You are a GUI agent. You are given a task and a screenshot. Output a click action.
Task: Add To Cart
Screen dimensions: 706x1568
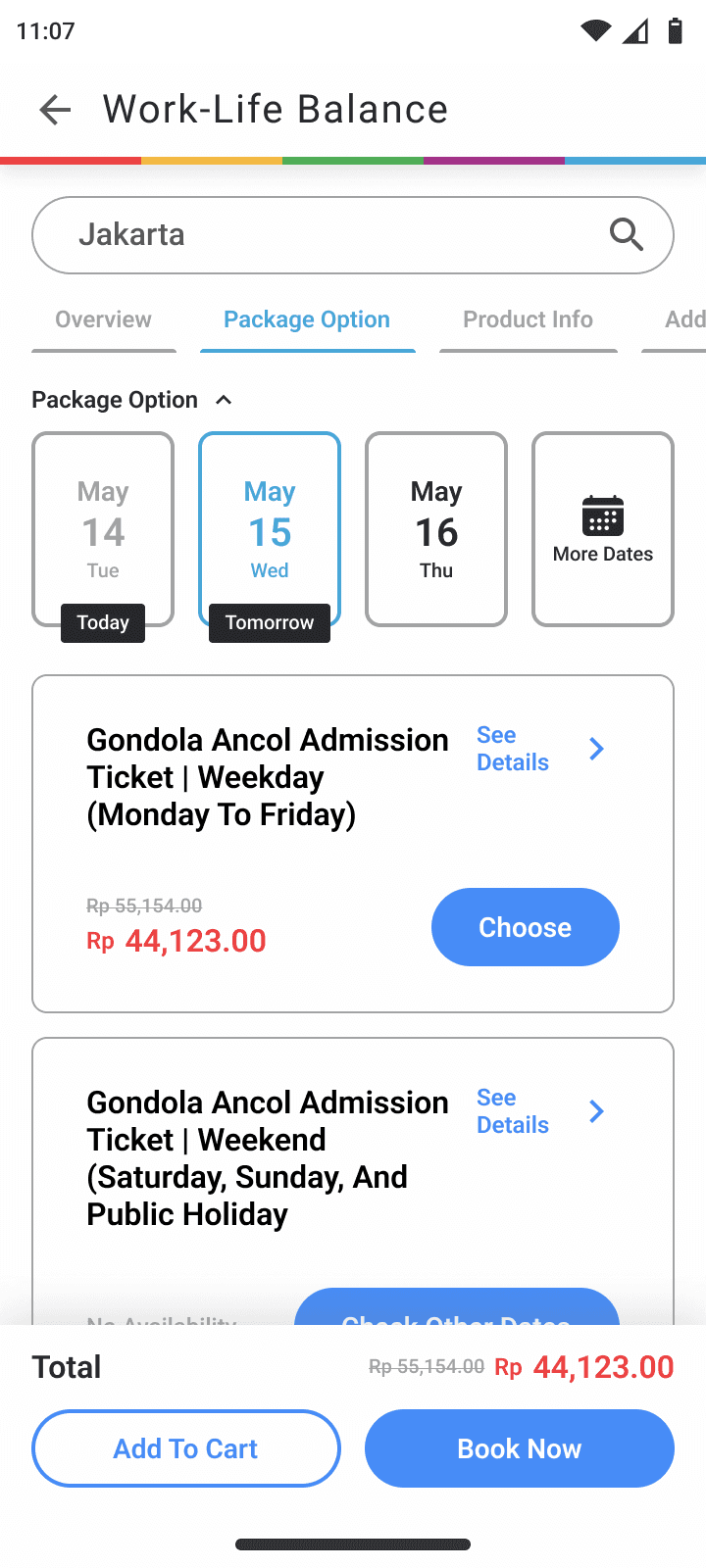(186, 1448)
